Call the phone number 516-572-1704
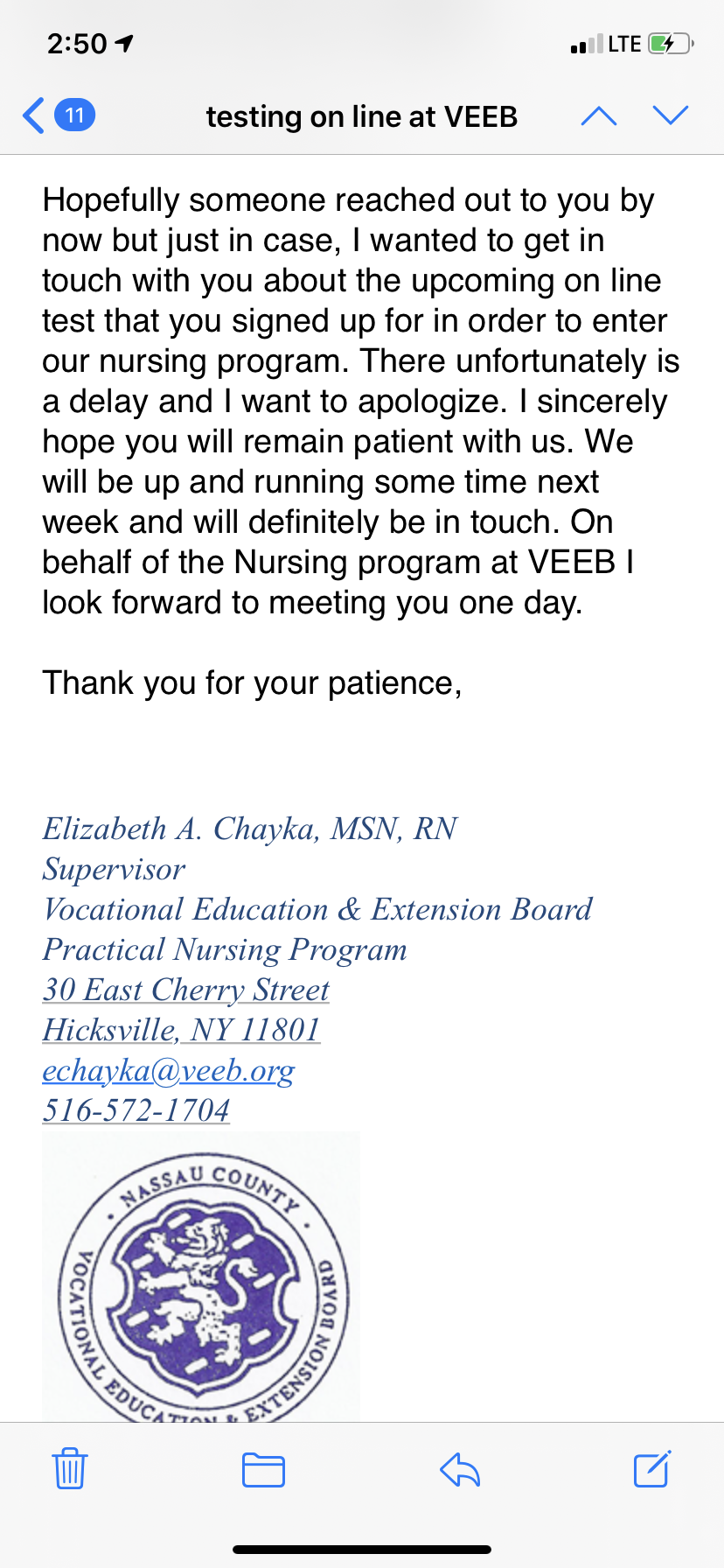 (136, 1110)
